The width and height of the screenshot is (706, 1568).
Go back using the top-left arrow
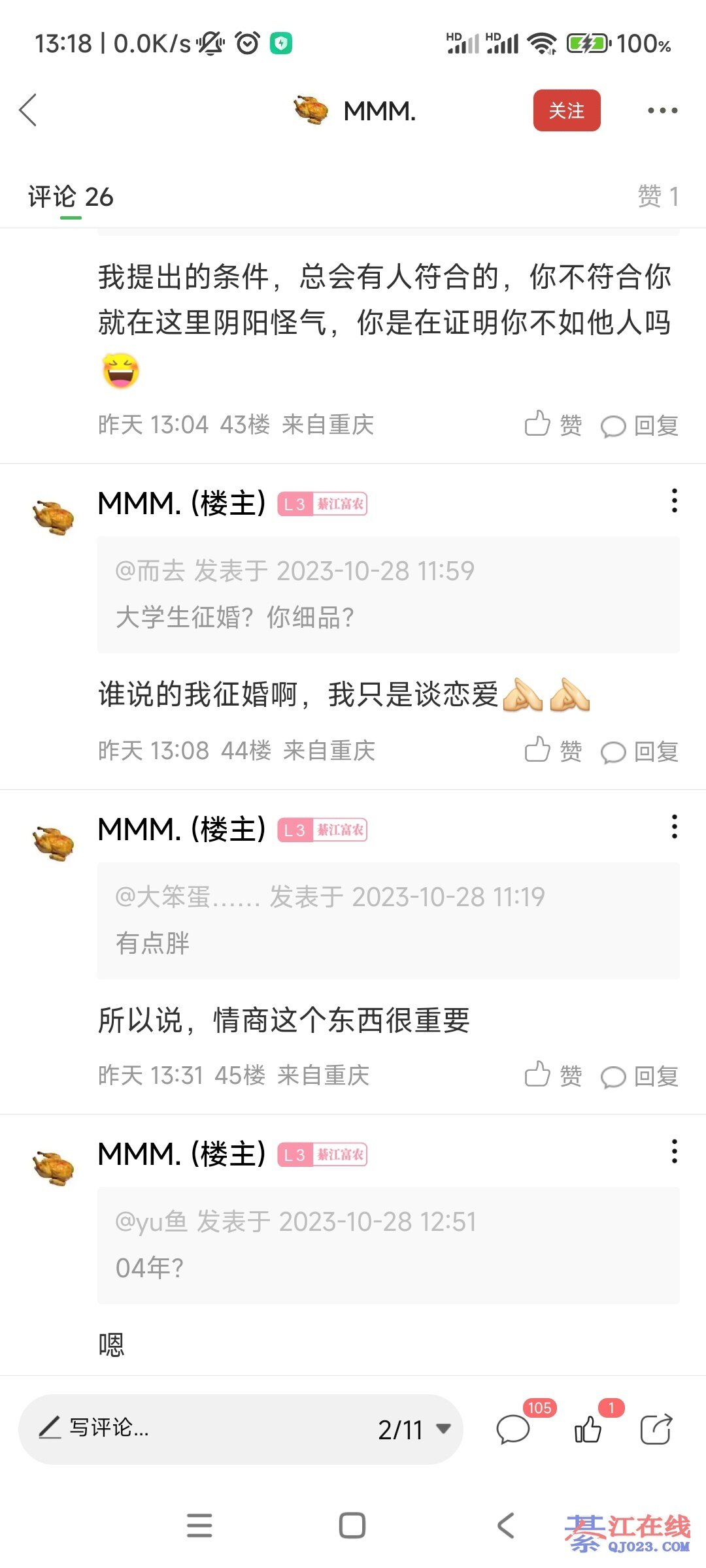click(x=28, y=110)
